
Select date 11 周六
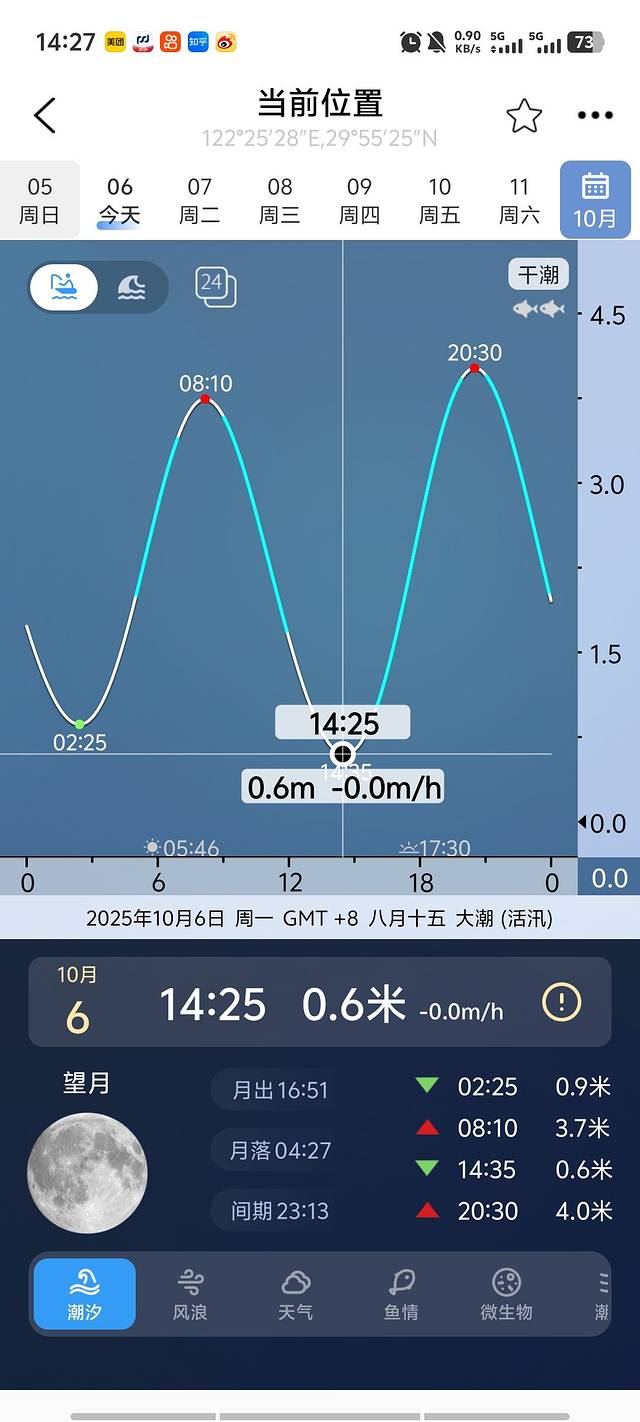(519, 200)
